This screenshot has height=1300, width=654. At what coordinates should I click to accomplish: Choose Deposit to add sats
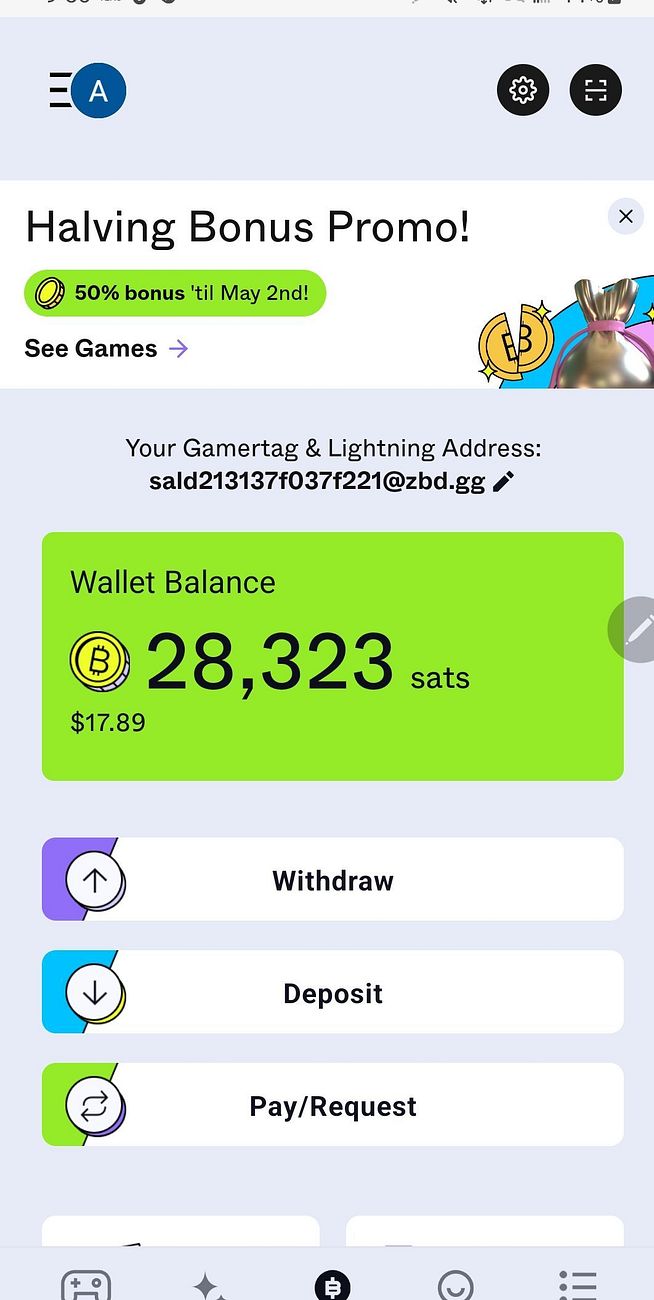[x=332, y=993]
